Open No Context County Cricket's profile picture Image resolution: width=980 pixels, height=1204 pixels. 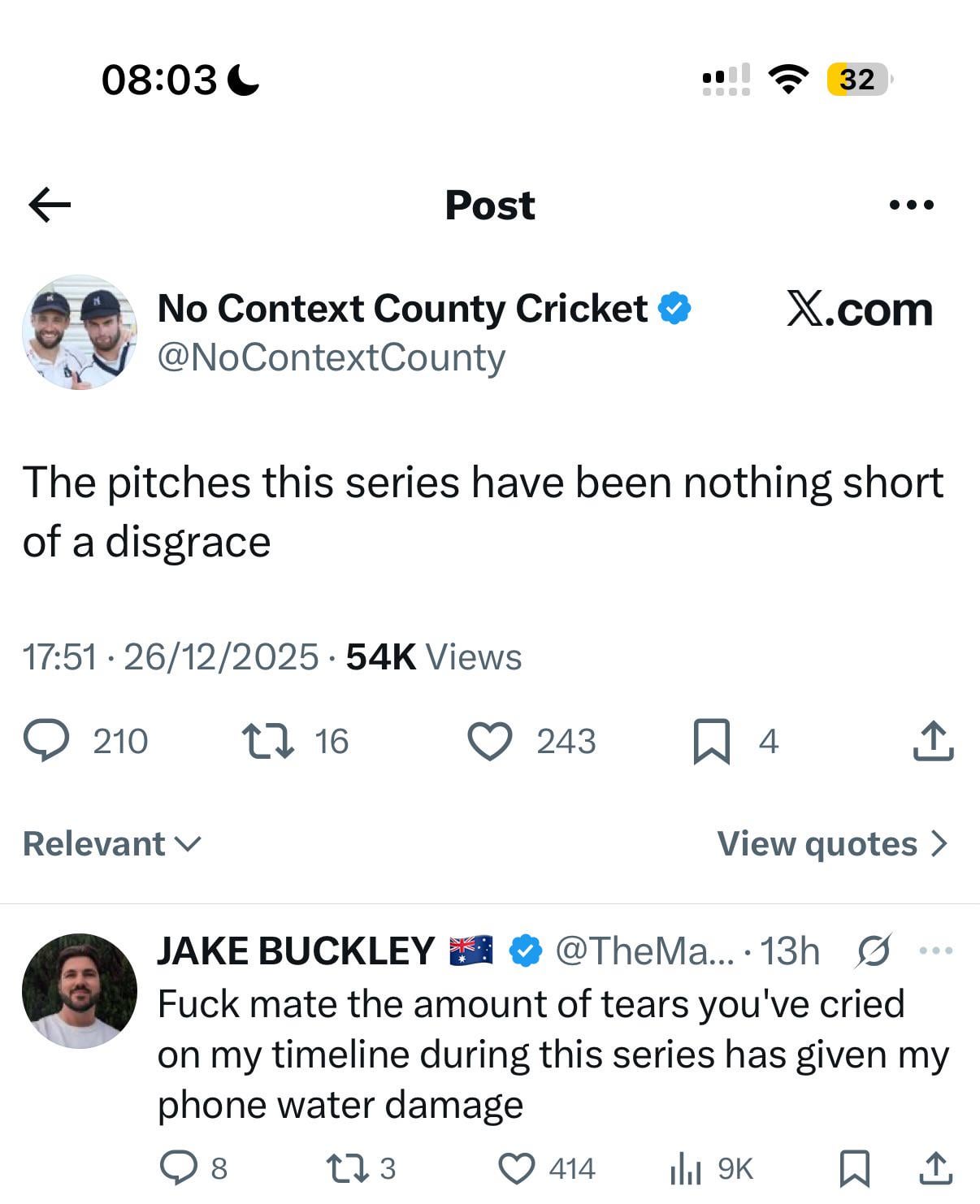[x=79, y=332]
